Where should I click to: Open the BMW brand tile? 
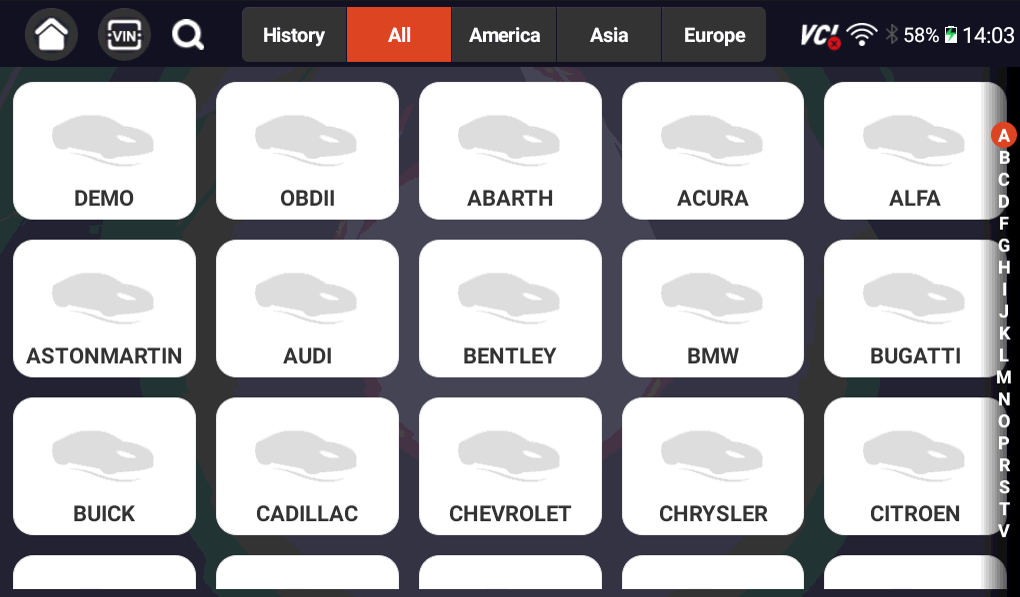pyautogui.click(x=713, y=309)
